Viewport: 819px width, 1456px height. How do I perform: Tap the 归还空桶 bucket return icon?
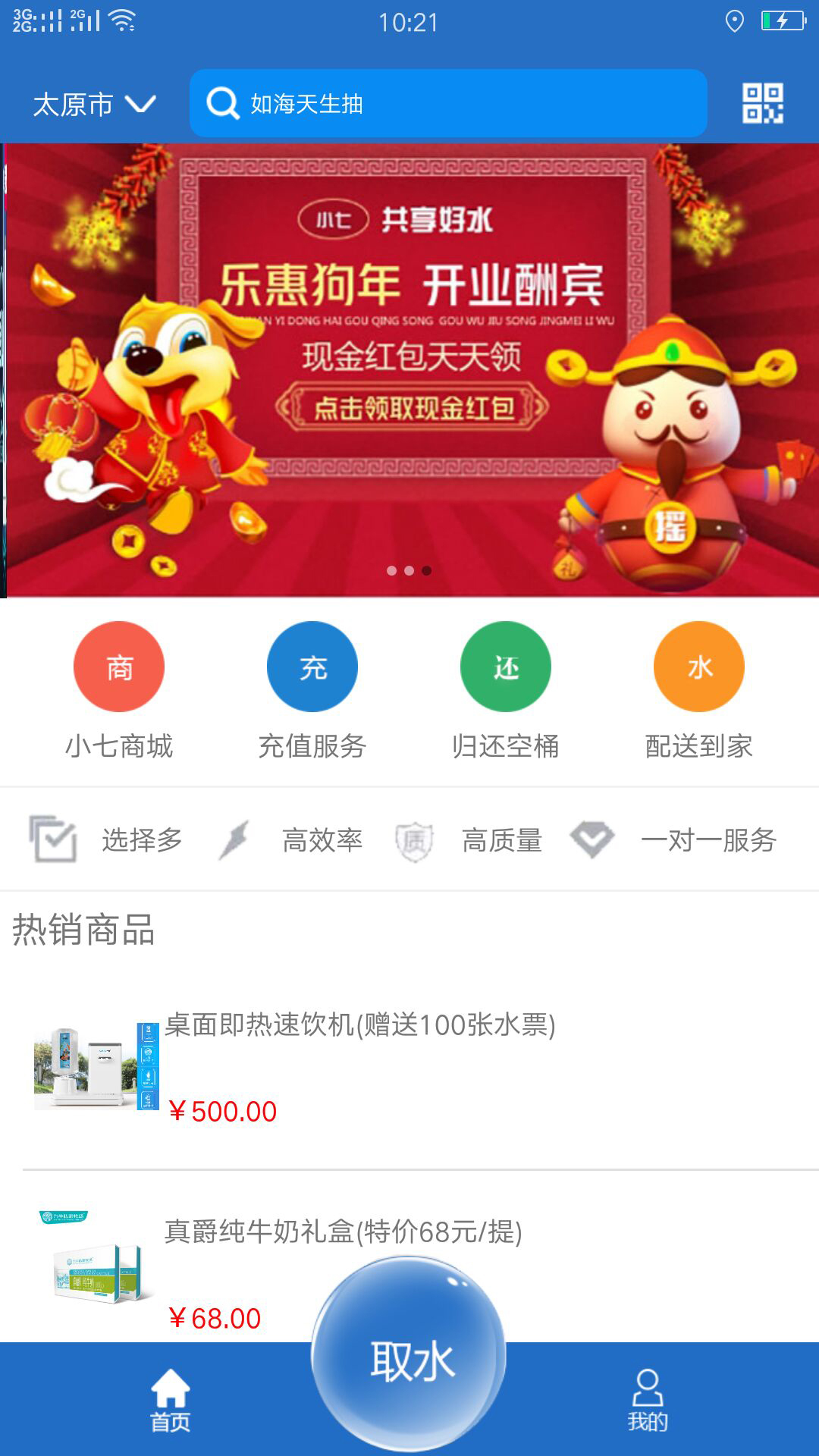coord(505,666)
